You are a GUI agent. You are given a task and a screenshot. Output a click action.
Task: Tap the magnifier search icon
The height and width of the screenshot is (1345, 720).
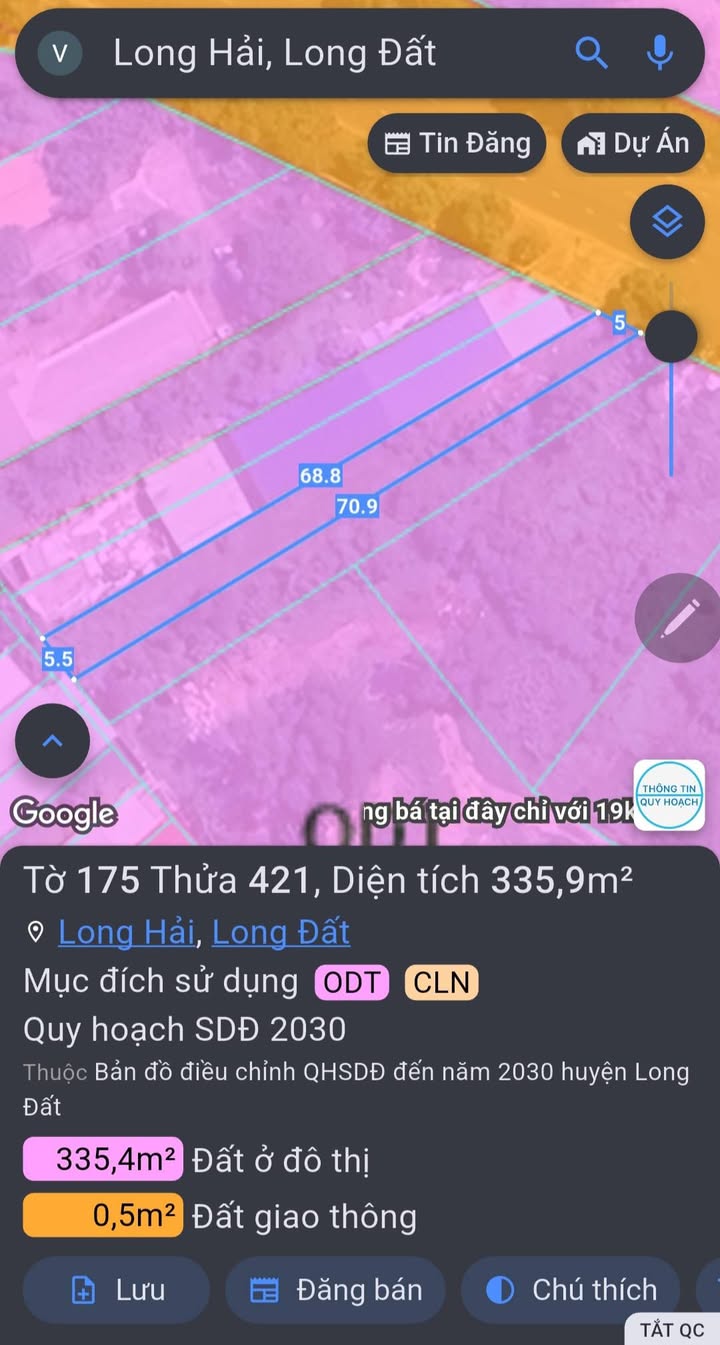click(x=592, y=54)
